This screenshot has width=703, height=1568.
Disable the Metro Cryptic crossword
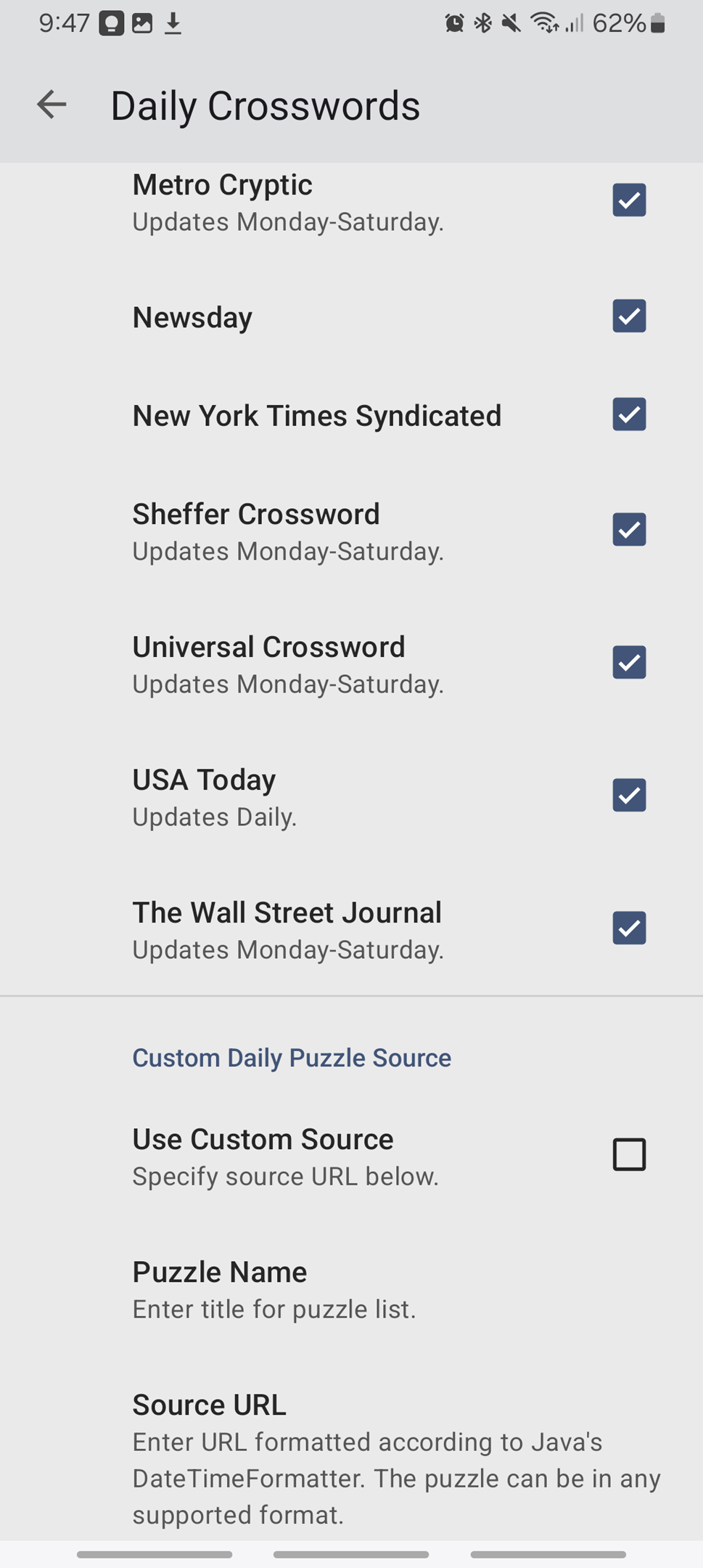[x=628, y=200]
